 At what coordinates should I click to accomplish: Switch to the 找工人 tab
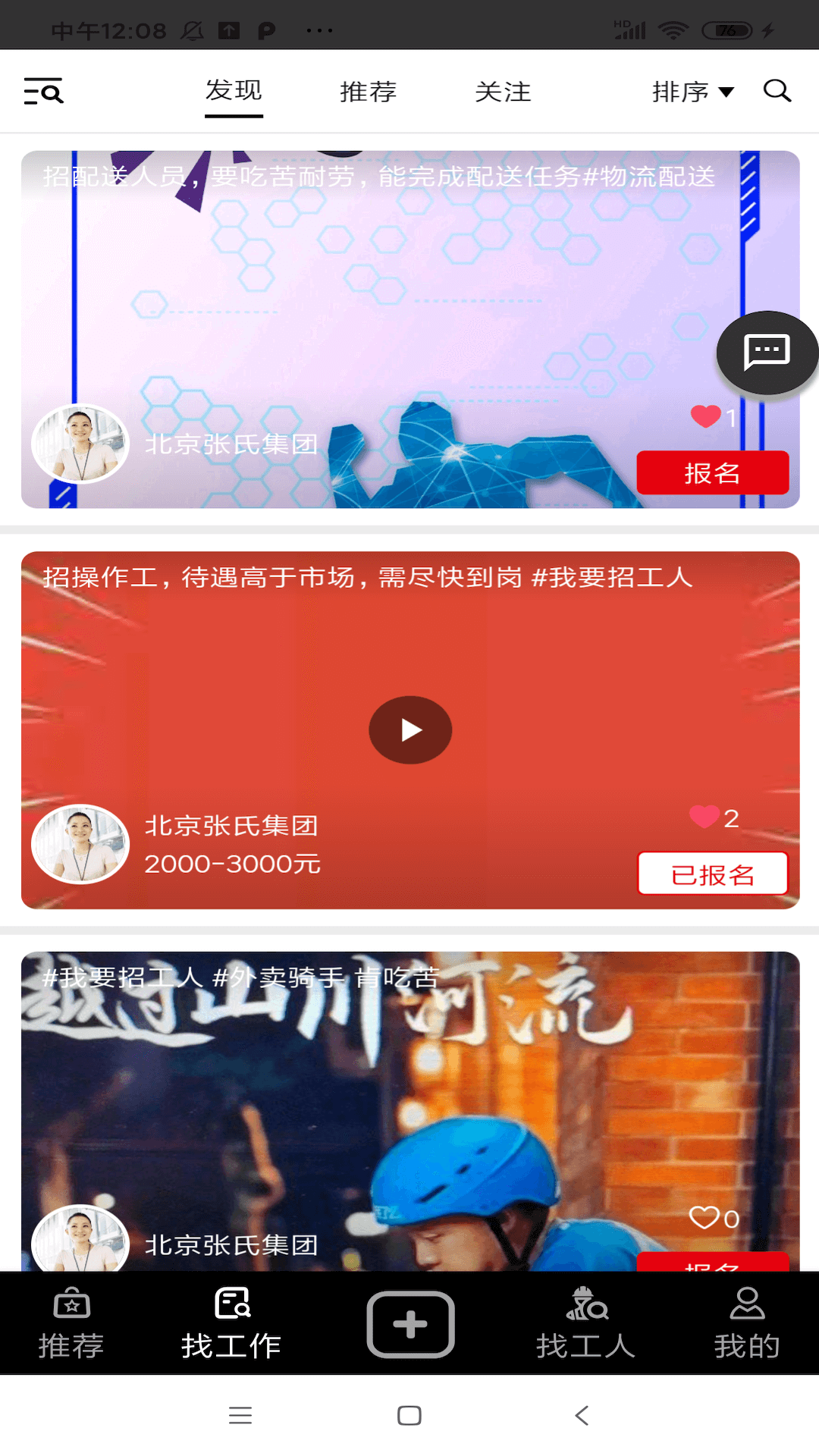click(x=586, y=1323)
